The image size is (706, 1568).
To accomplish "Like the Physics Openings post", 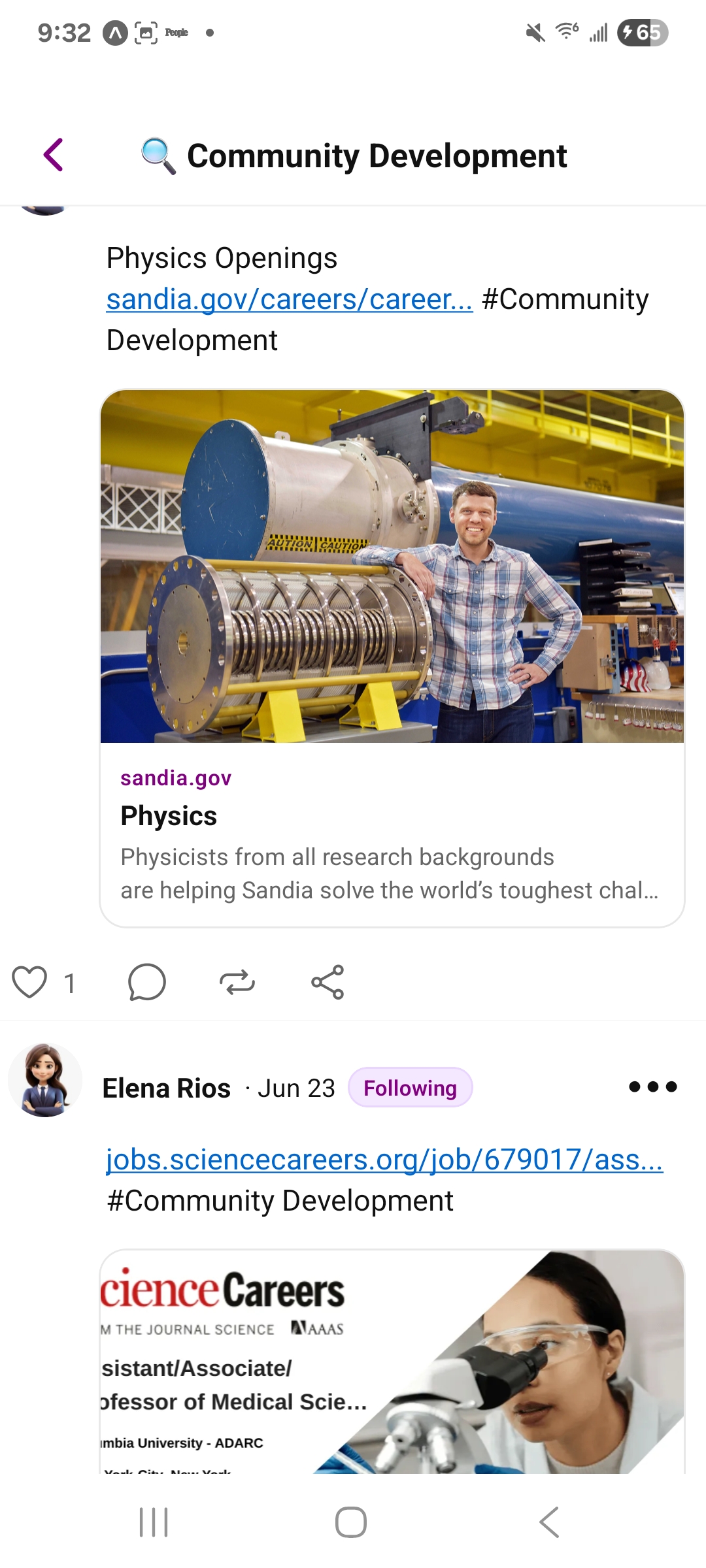I will (x=29, y=982).
